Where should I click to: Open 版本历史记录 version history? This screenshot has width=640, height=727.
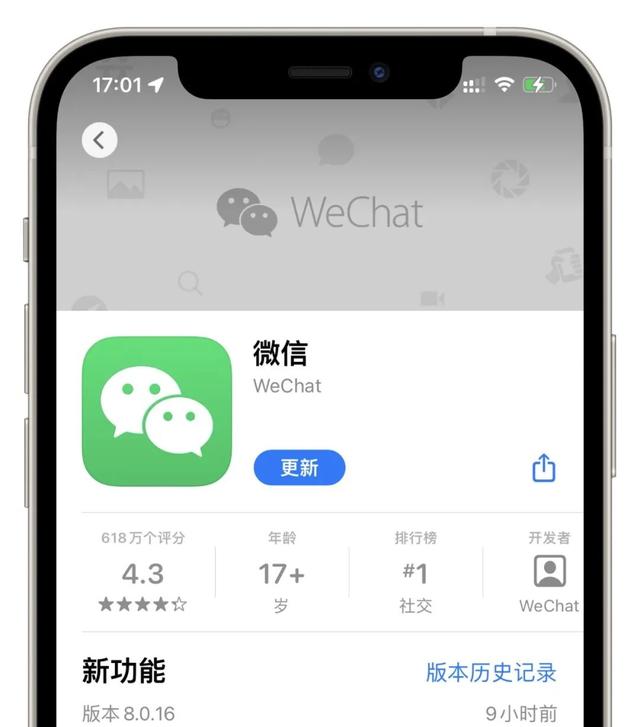tap(491, 672)
